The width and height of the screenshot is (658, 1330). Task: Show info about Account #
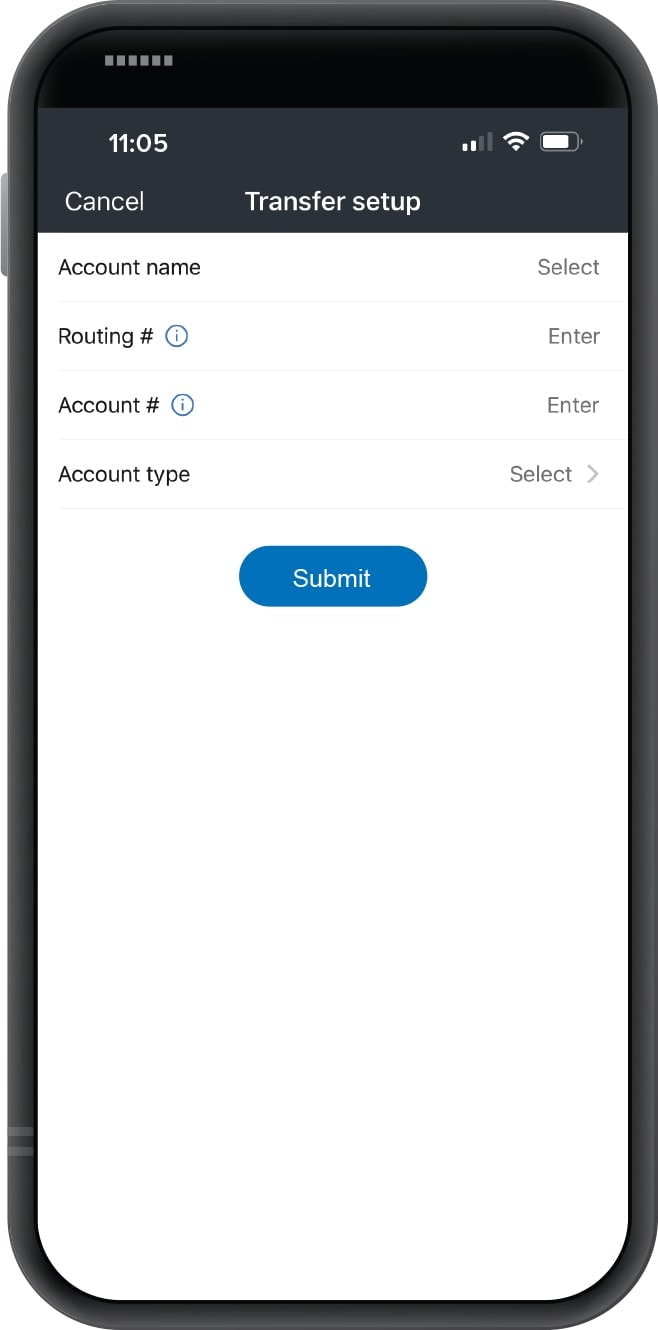182,405
